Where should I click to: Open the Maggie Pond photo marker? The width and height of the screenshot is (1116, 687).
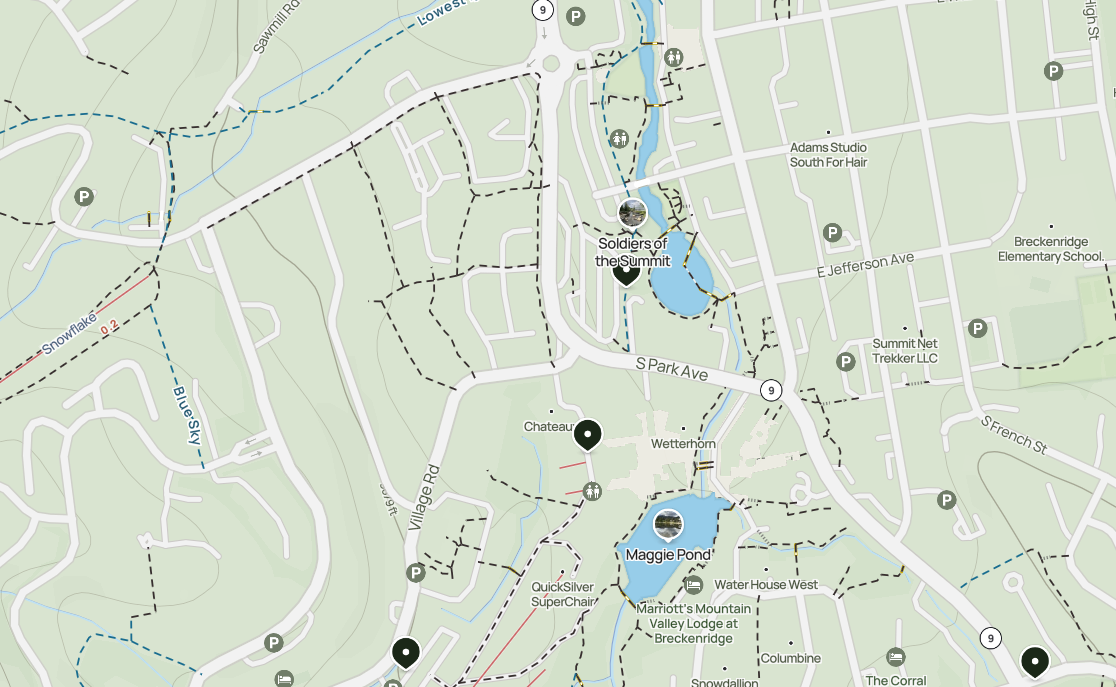coord(668,524)
